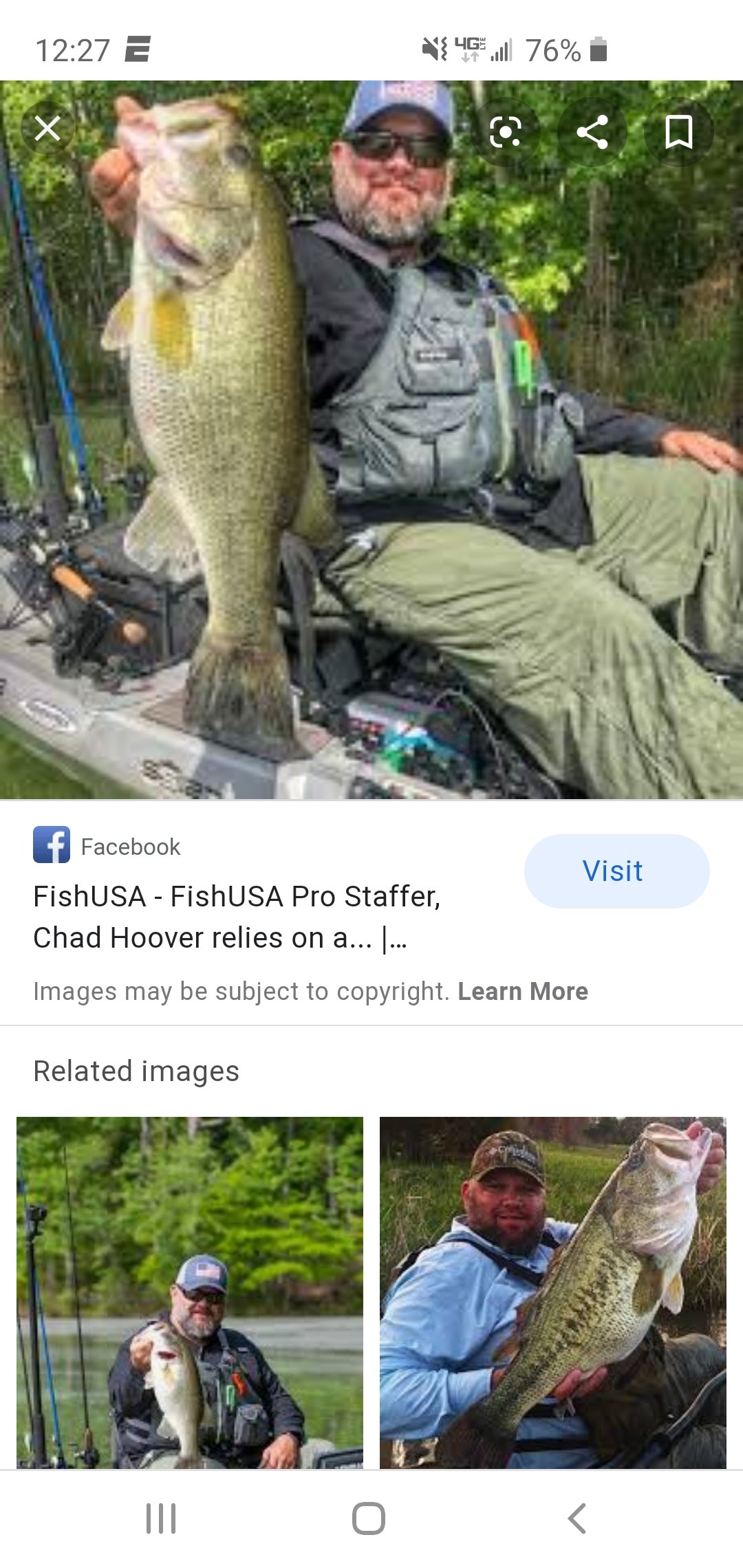Viewport: 743px width, 1568px height.
Task: Tap Visit to open the Facebook page
Action: 616,871
